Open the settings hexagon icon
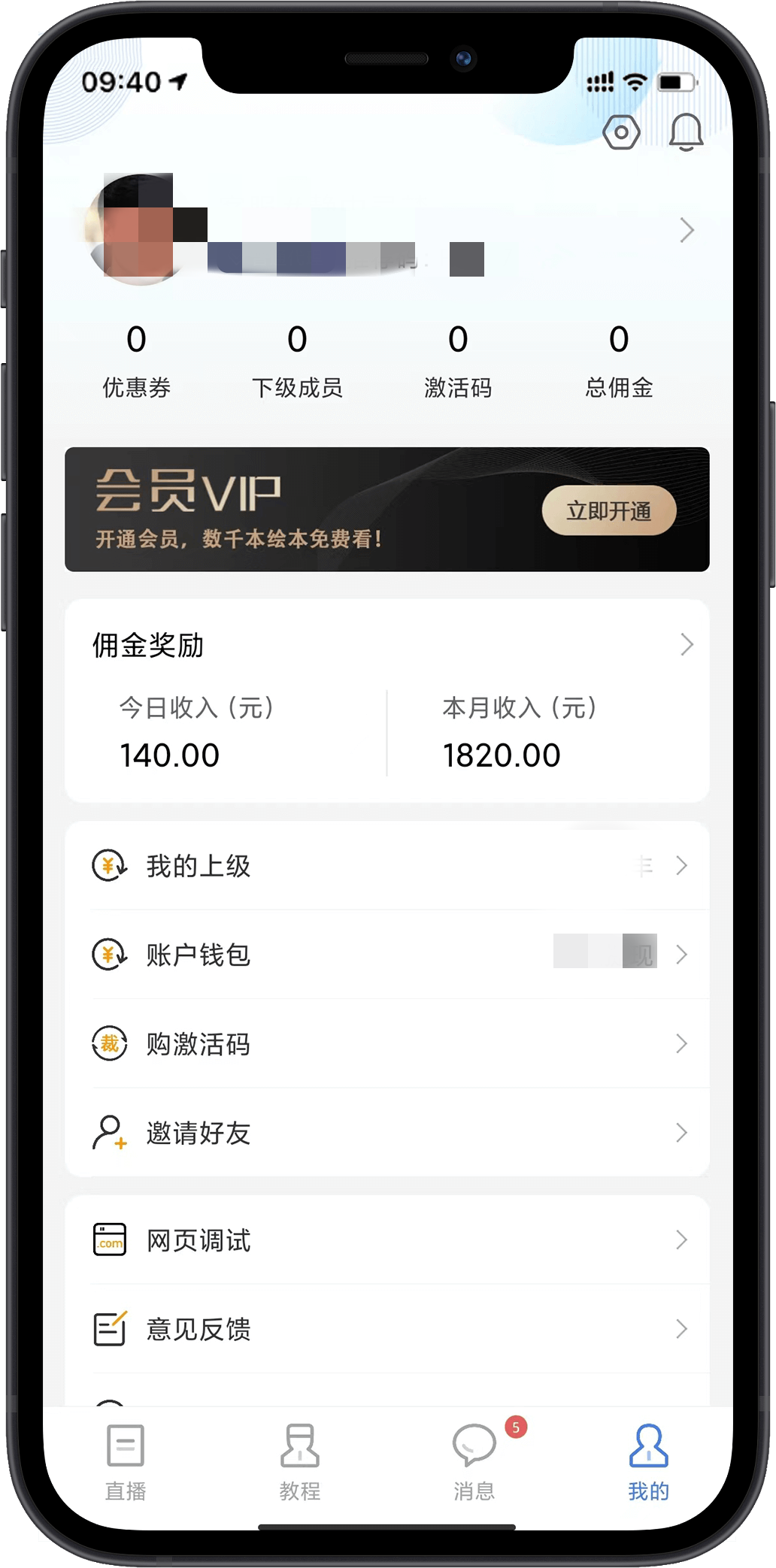Screen dimensions: 776x1568 tap(621, 133)
